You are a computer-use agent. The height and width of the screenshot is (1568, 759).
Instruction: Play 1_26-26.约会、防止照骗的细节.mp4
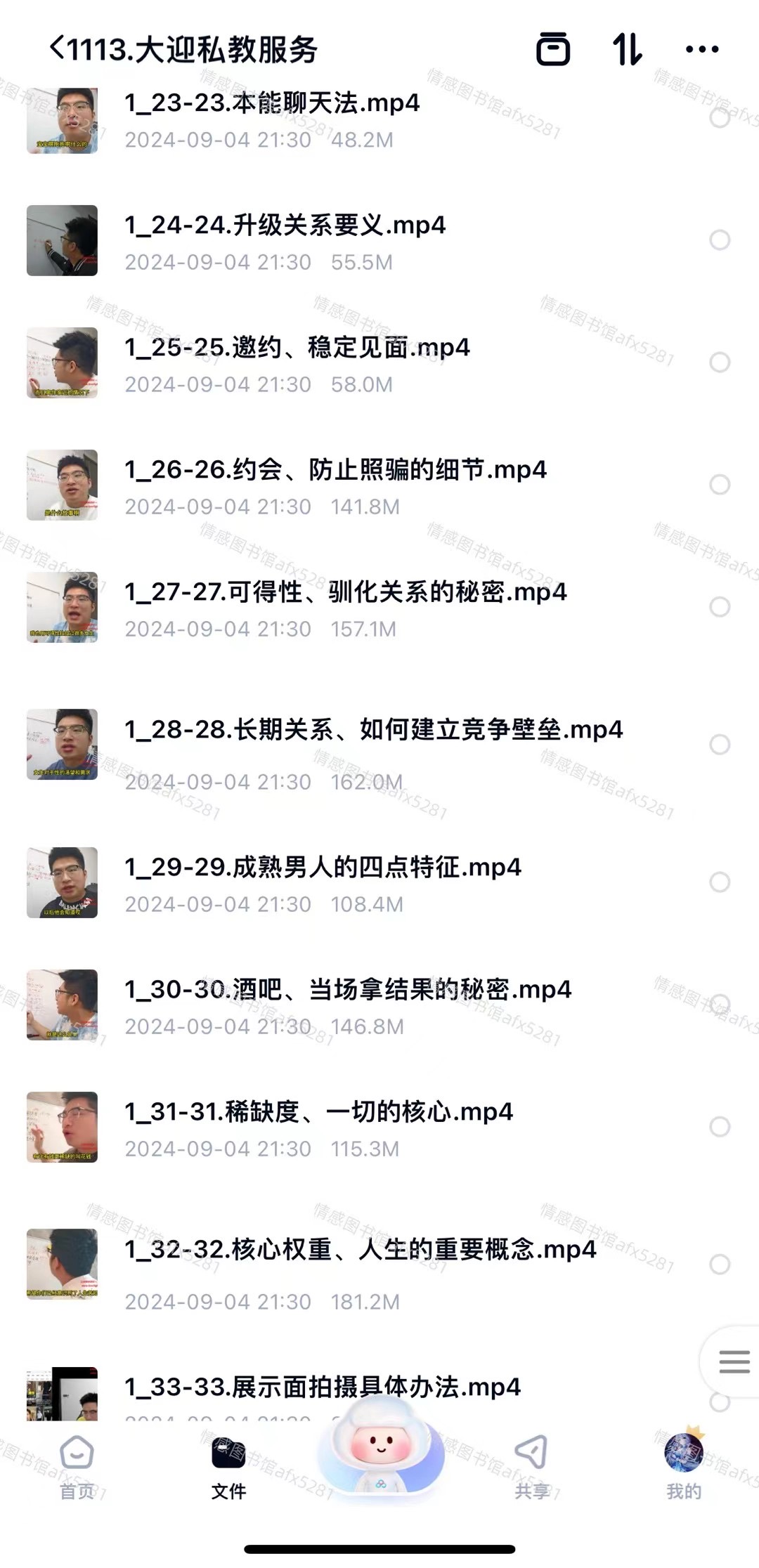pyautogui.click(x=335, y=470)
